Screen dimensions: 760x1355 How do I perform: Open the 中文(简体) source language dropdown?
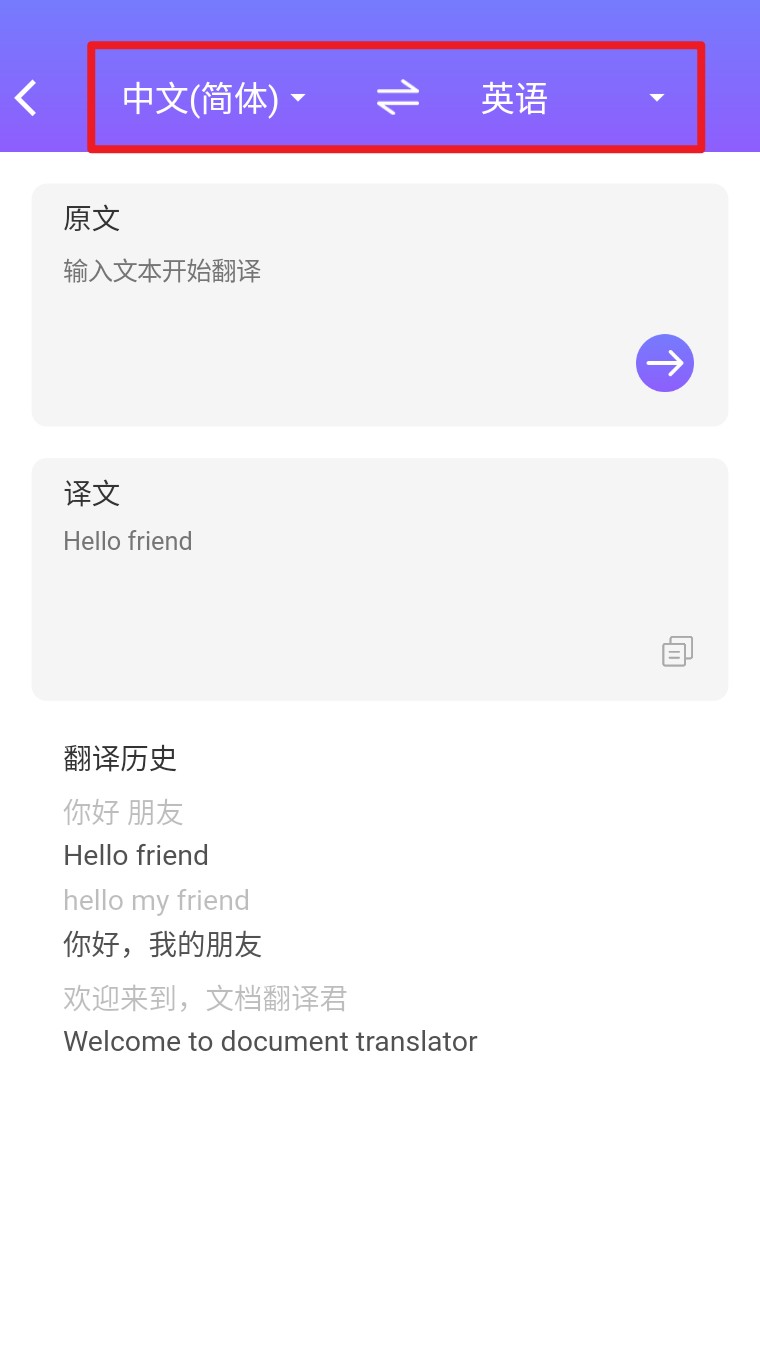coord(213,98)
